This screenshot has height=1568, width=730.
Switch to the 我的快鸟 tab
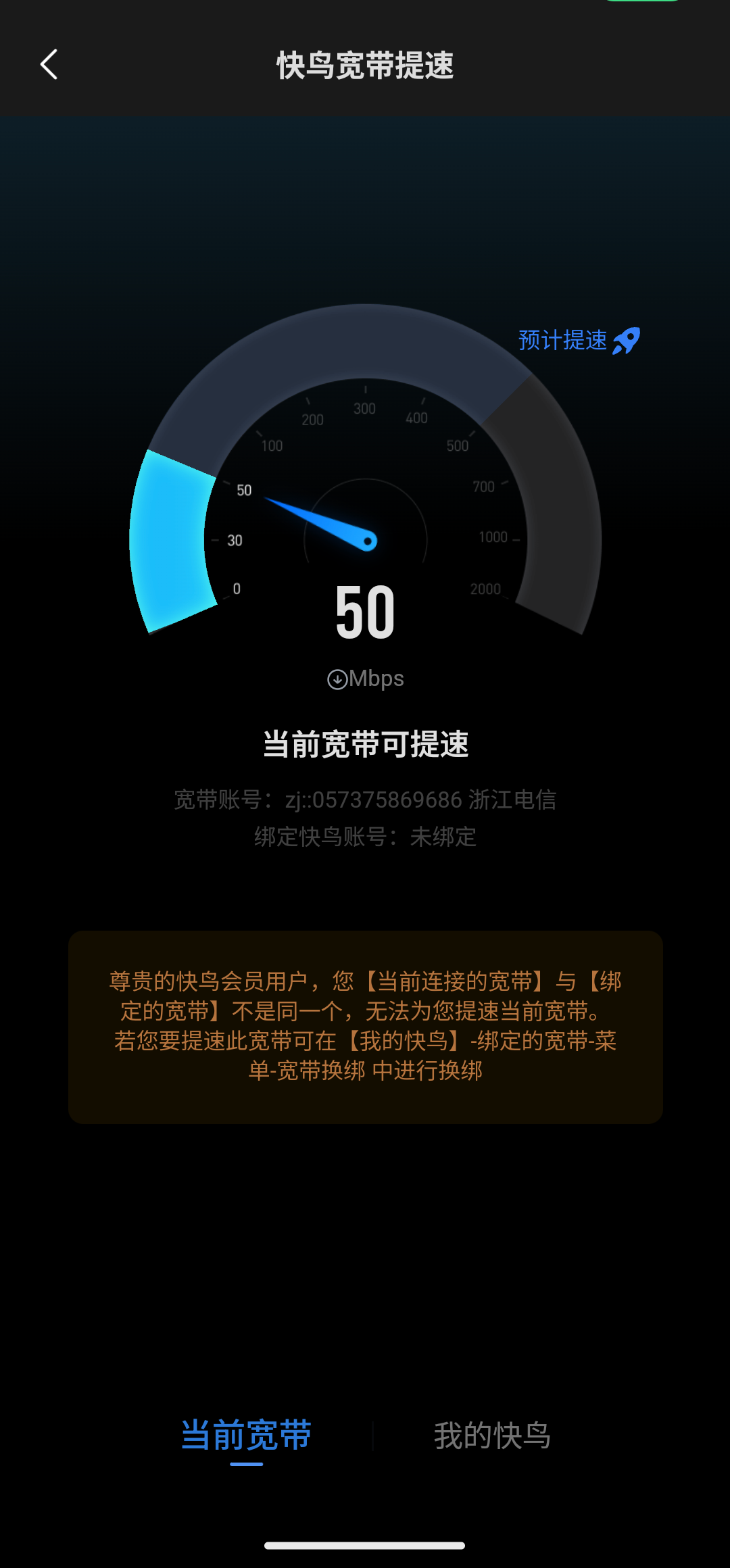[492, 1435]
